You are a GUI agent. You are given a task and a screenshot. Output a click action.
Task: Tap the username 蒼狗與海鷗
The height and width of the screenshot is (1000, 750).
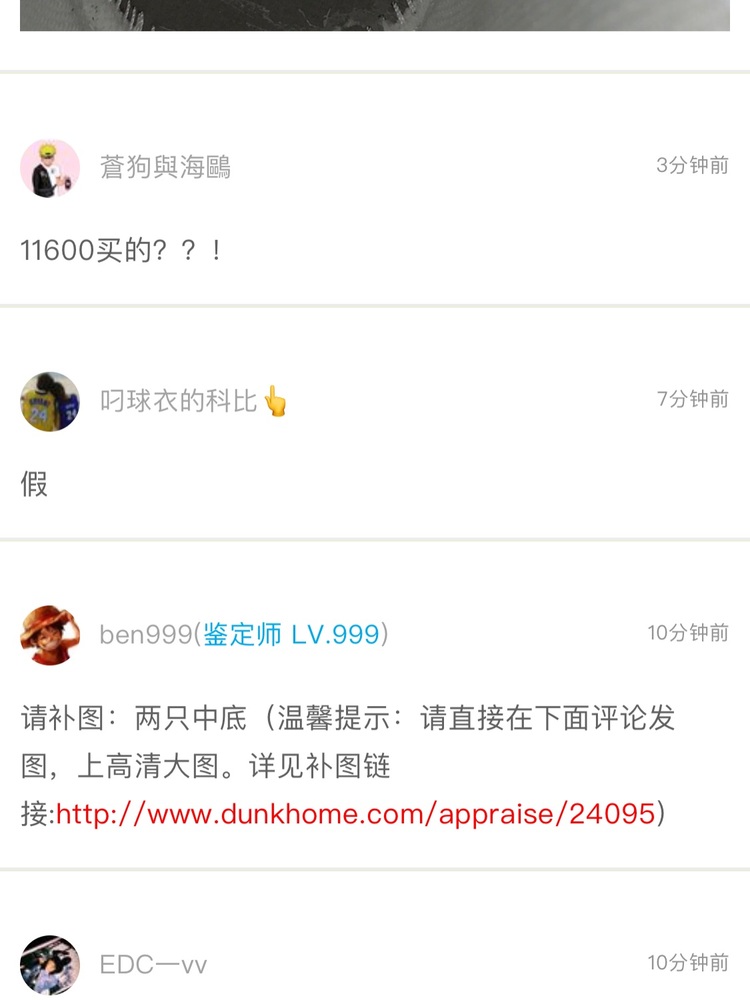point(166,167)
